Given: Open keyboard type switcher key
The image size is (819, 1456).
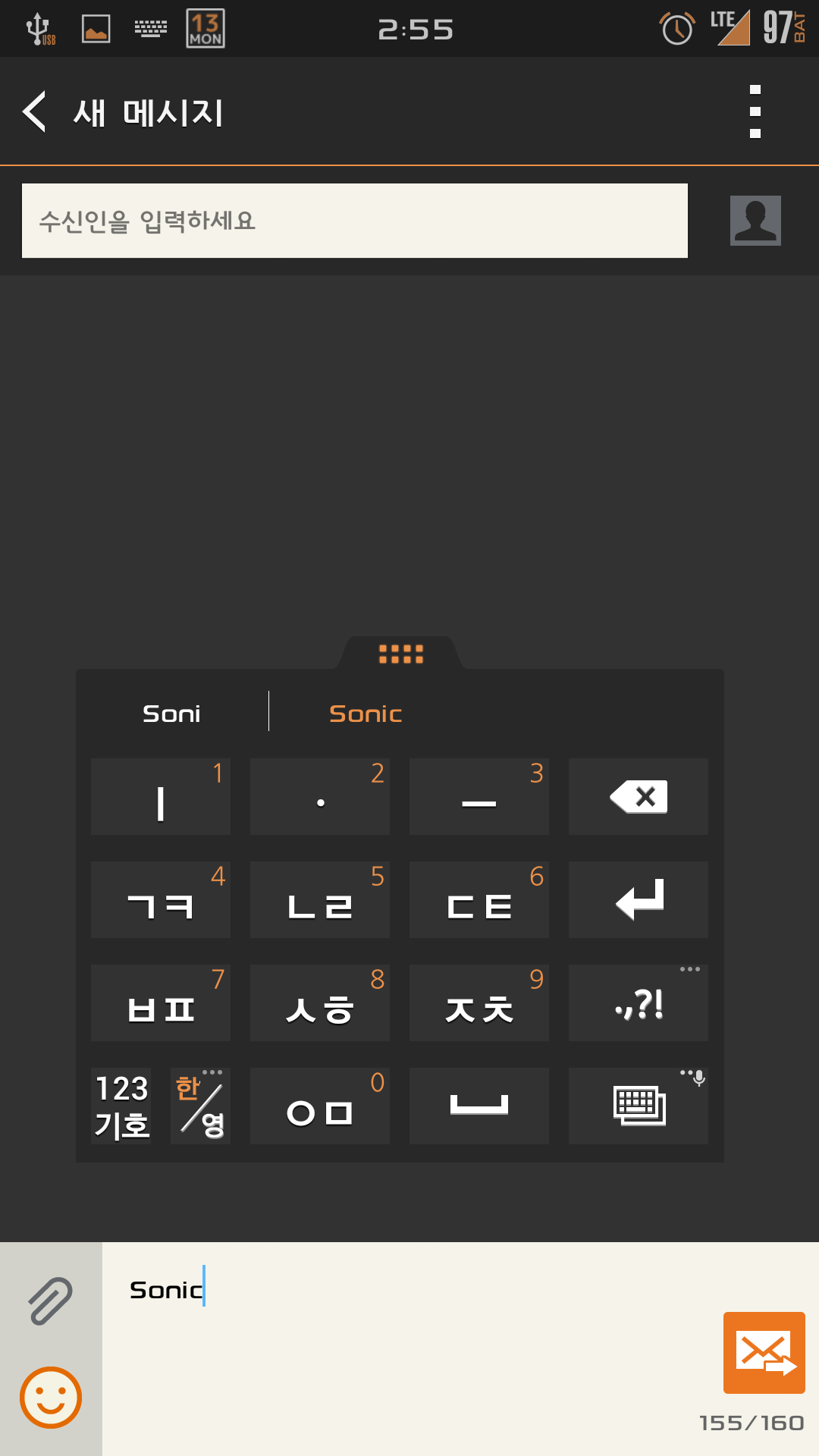Looking at the screenshot, I should (638, 1106).
